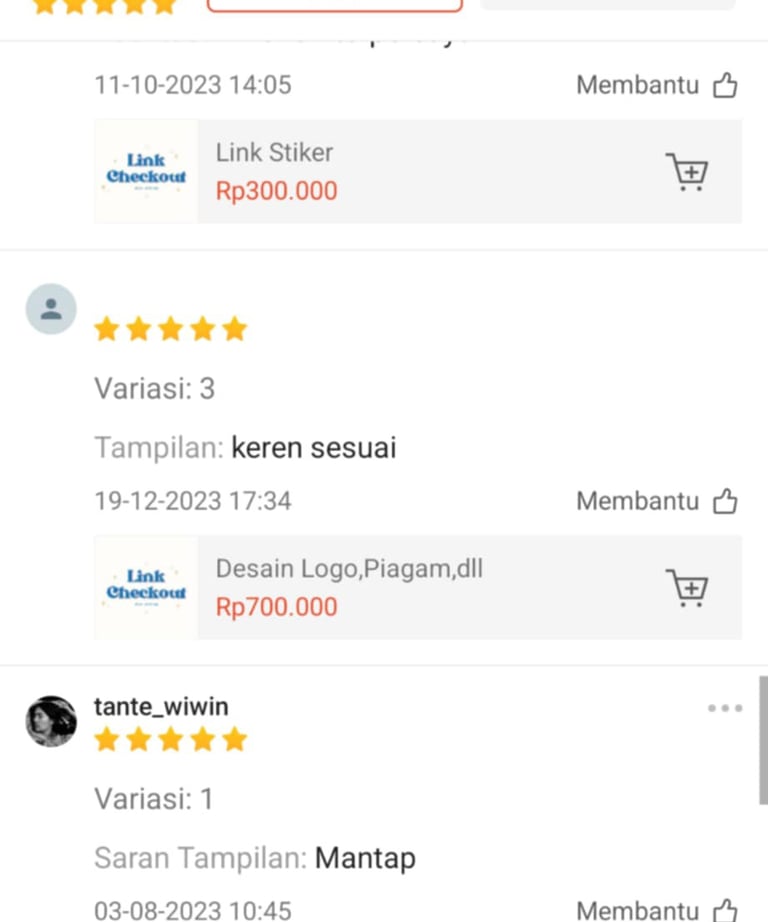Open the options menu on tante_wiwin's review
The image size is (768, 922).
725,708
